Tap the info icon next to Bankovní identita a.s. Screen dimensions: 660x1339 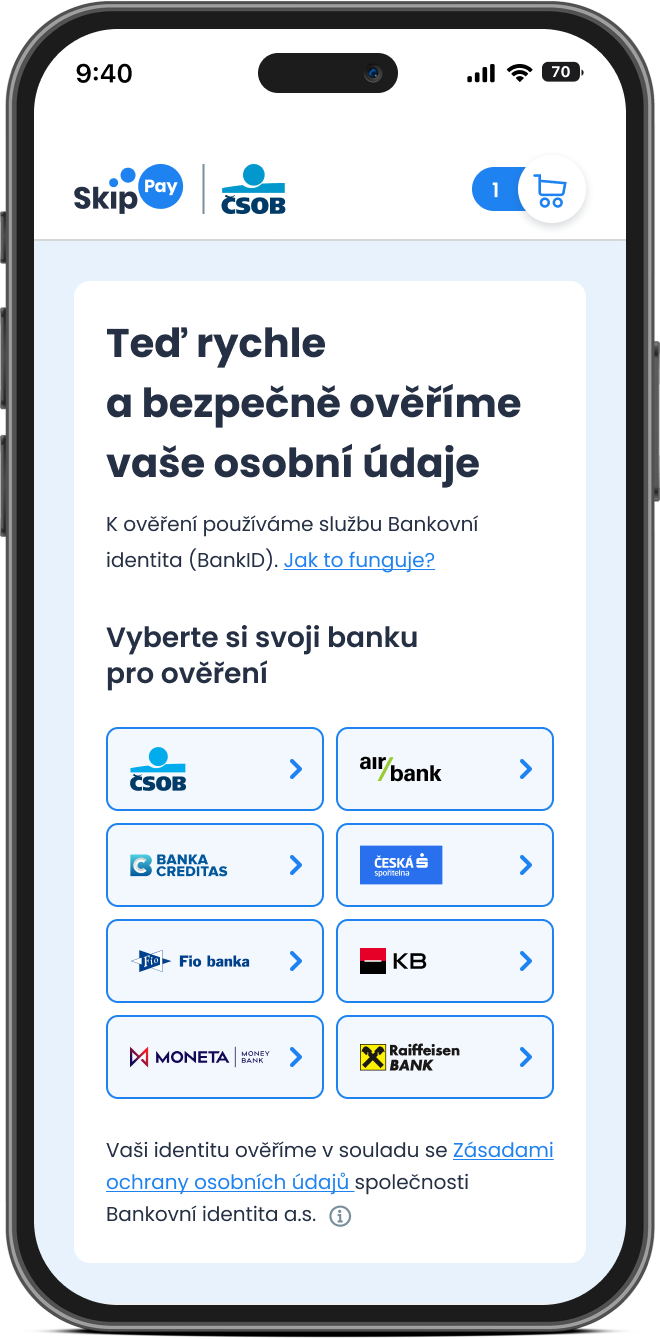340,1216
